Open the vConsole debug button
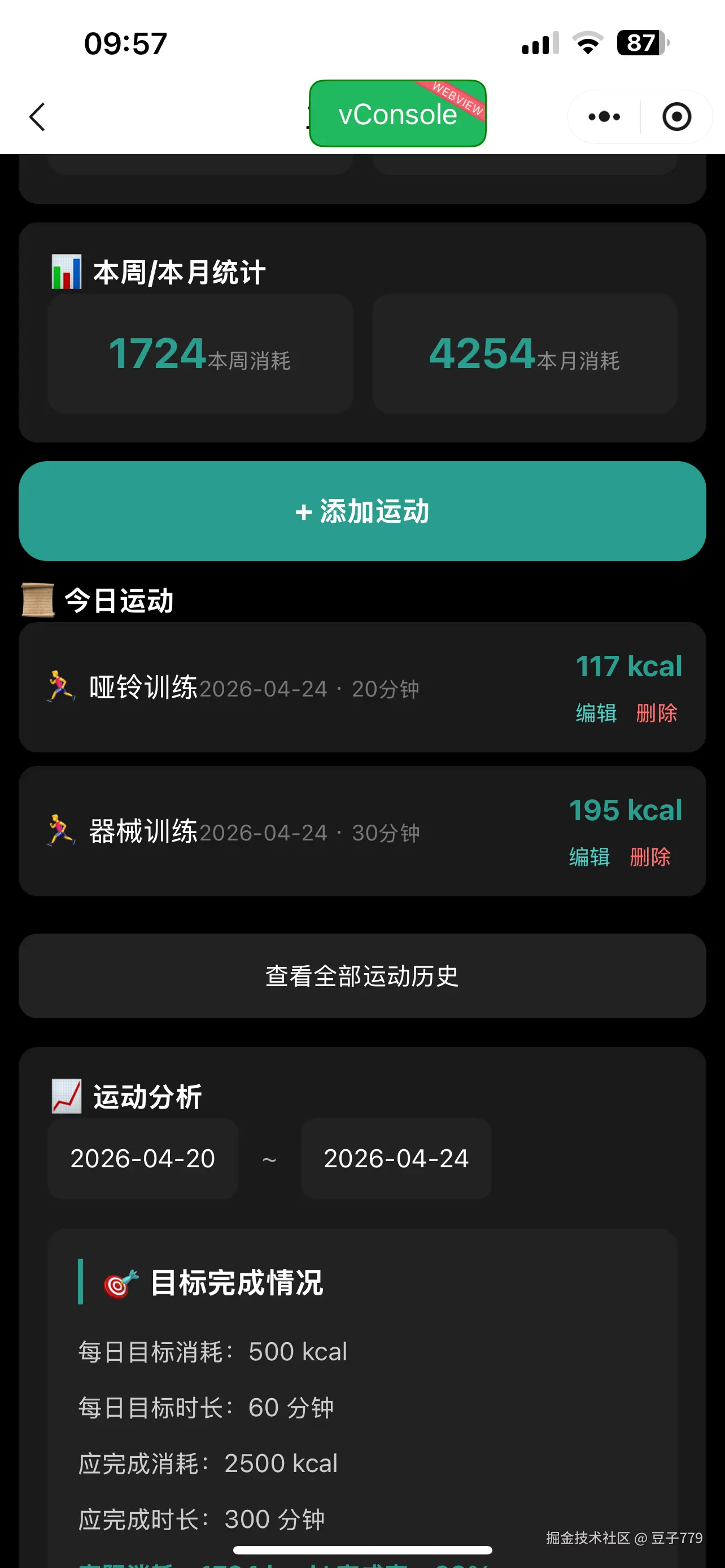The width and height of the screenshot is (725, 1568). (398, 114)
